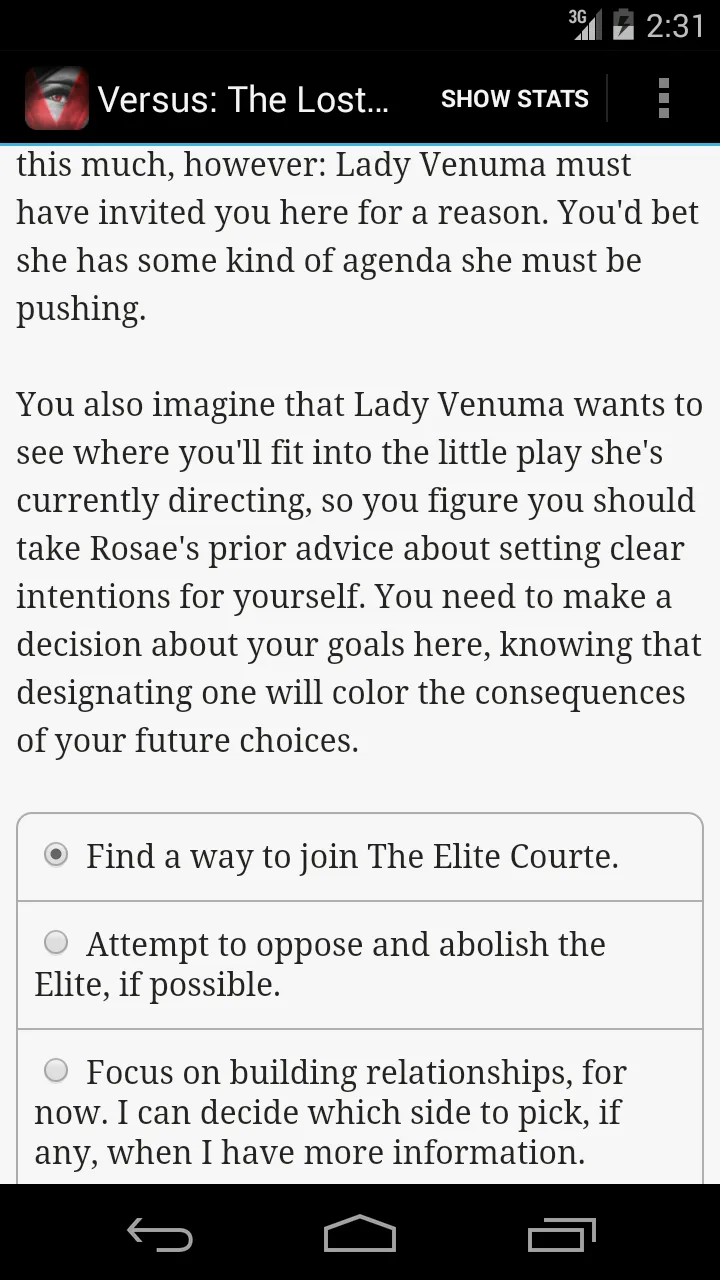Open the overflow menu
This screenshot has height=1280, width=720.
click(663, 99)
